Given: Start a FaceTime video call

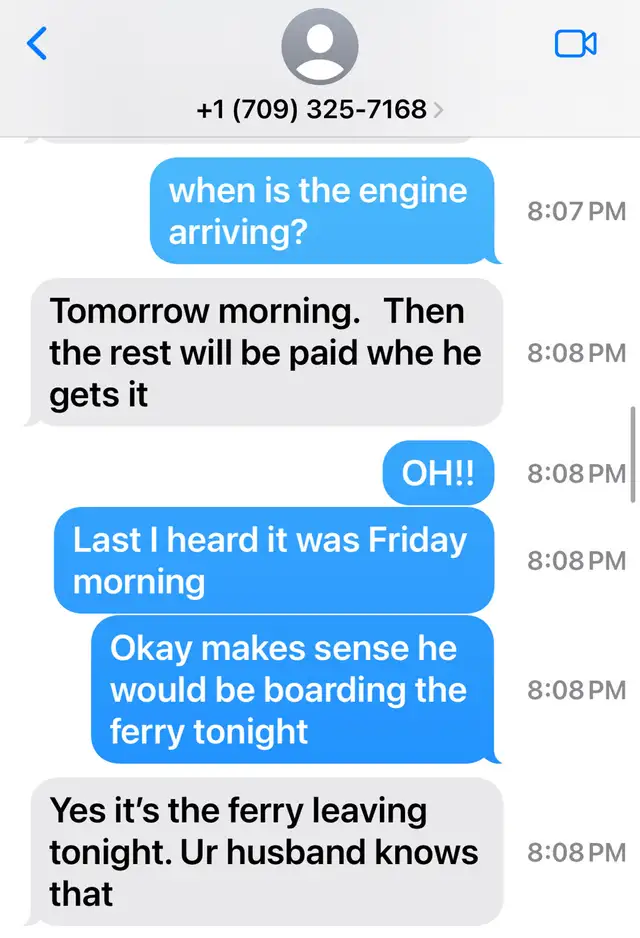Looking at the screenshot, I should click(x=575, y=43).
